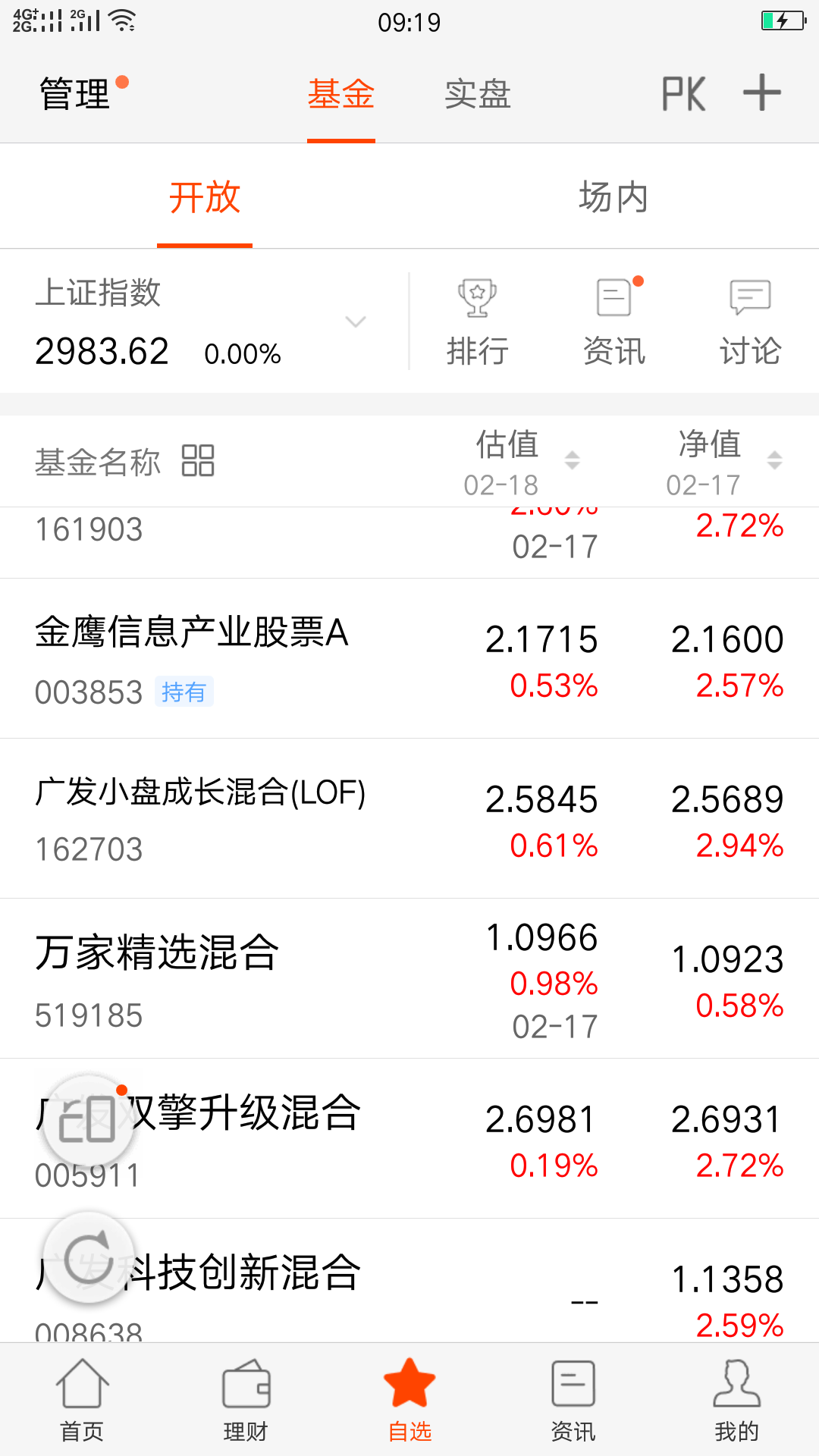Switch to the 实盘 tab
This screenshot has height=1456, width=819.
478,93
